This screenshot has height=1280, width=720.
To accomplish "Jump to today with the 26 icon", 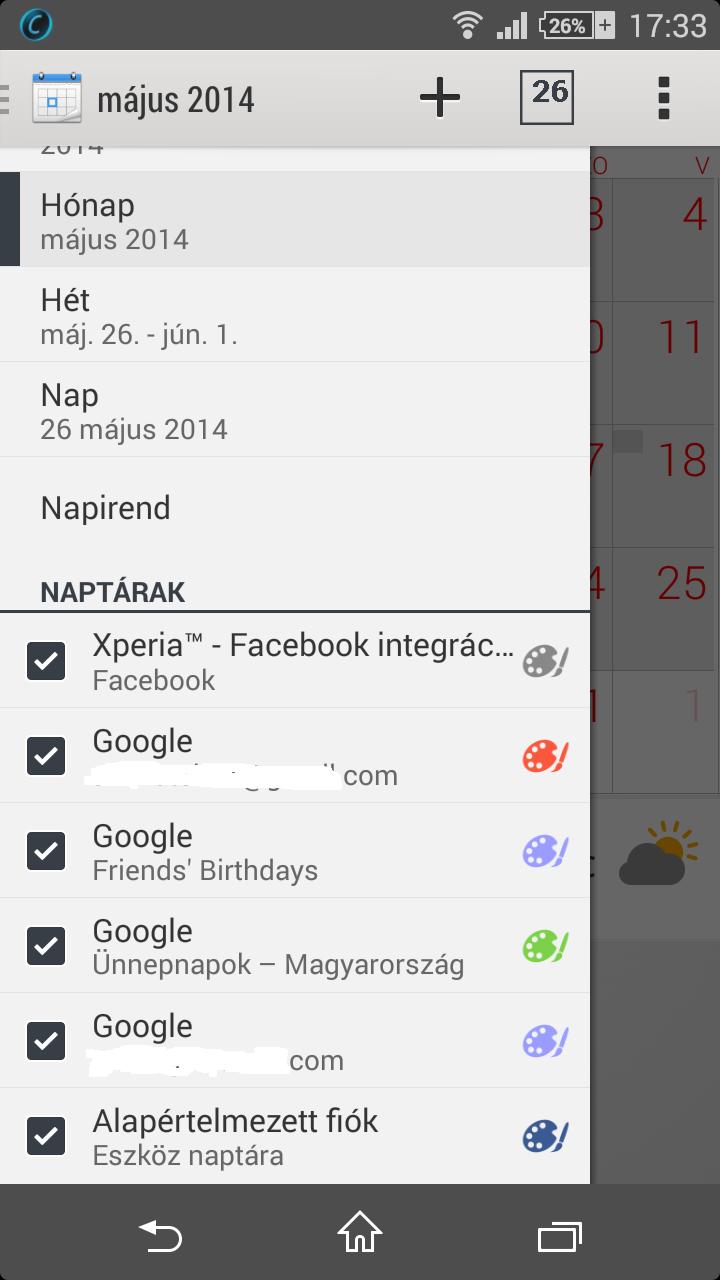I will point(547,98).
